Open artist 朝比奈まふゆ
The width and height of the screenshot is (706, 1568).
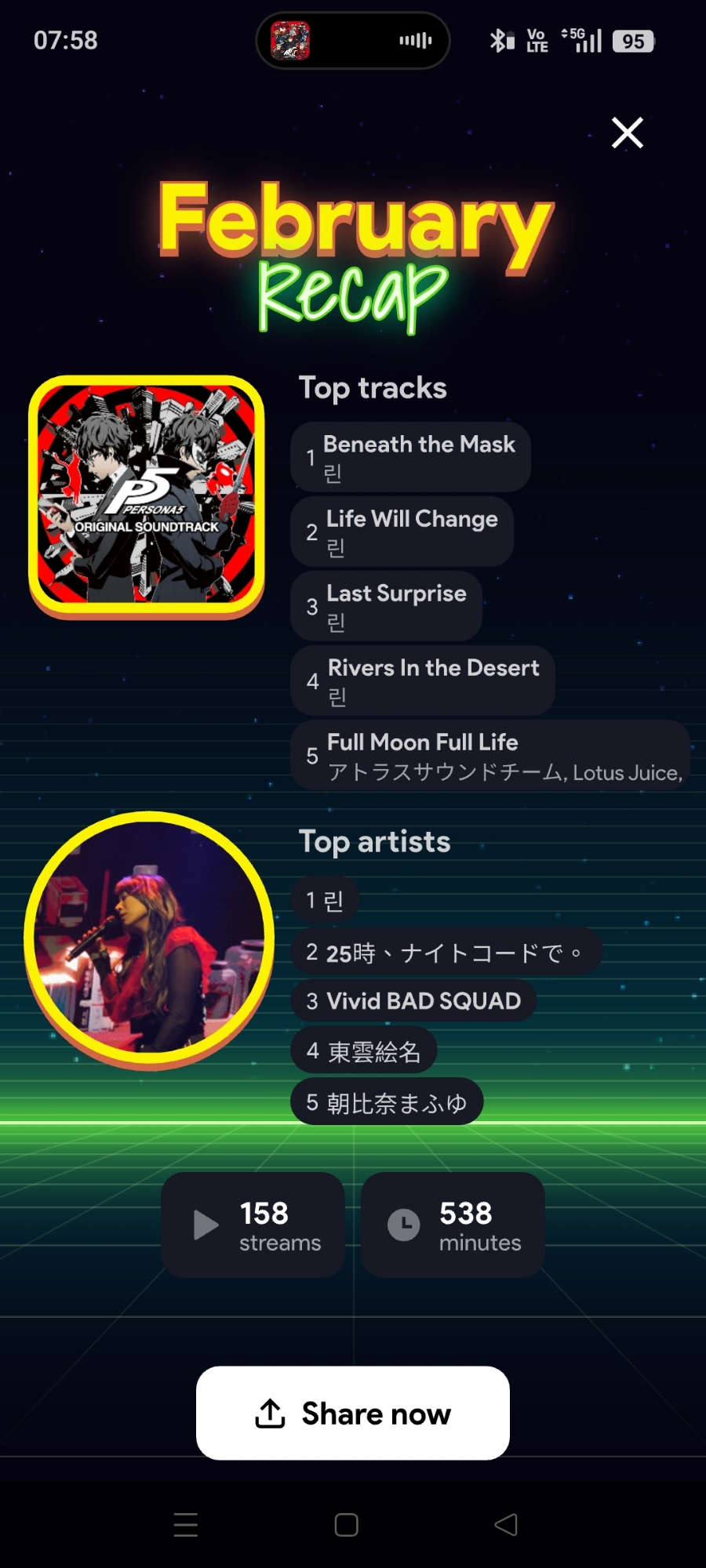[x=386, y=1102]
